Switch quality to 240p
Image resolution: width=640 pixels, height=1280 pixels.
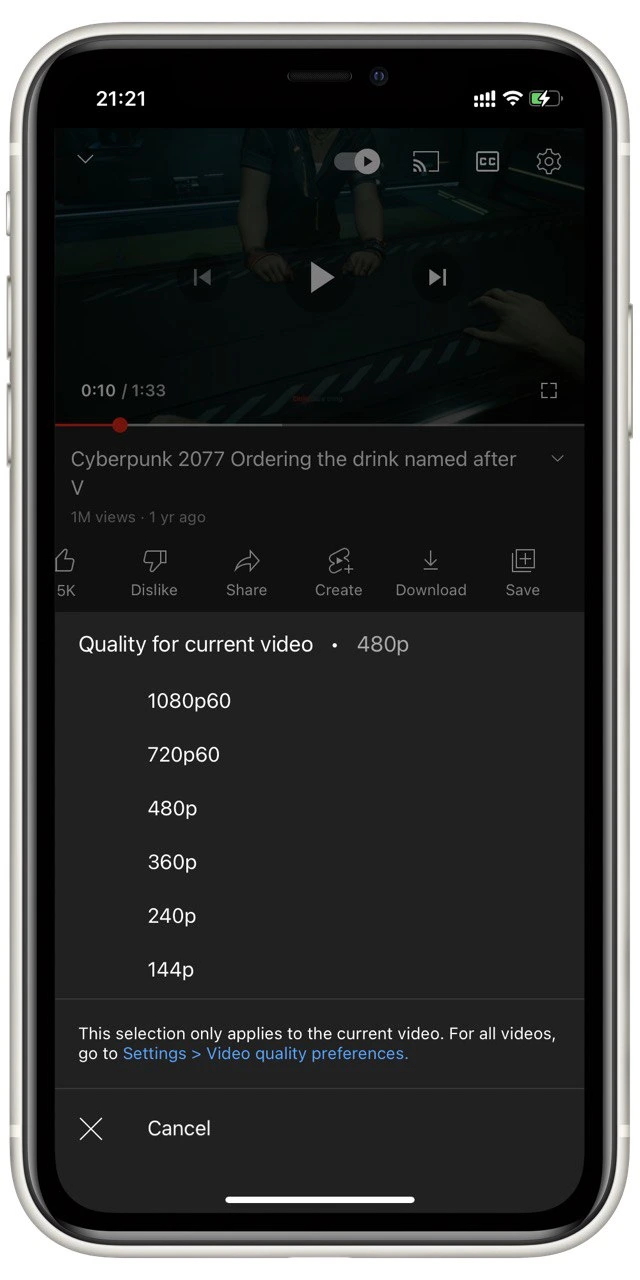tap(319, 916)
